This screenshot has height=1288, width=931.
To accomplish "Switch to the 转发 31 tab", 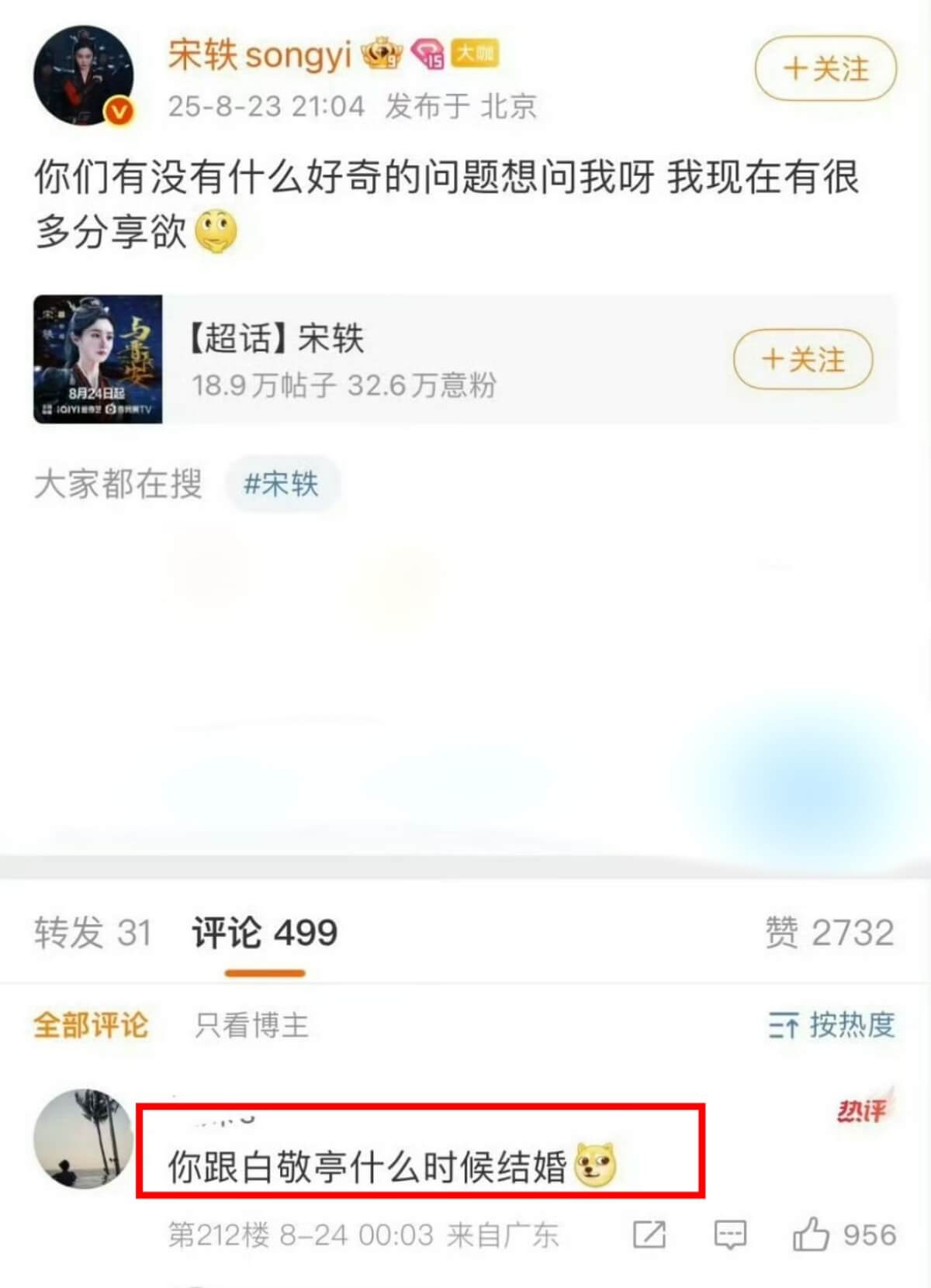I will [92, 932].
